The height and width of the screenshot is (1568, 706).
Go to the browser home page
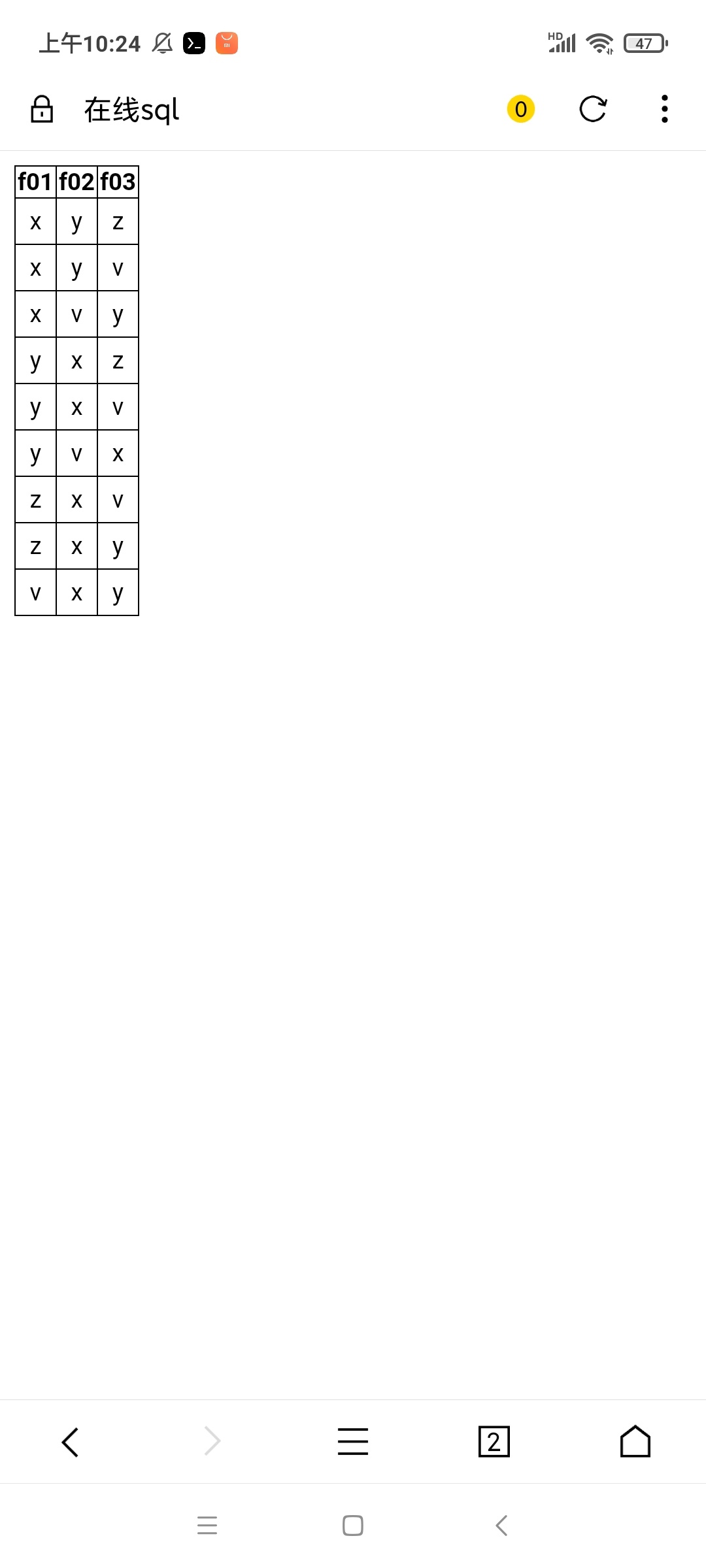pos(635,1441)
